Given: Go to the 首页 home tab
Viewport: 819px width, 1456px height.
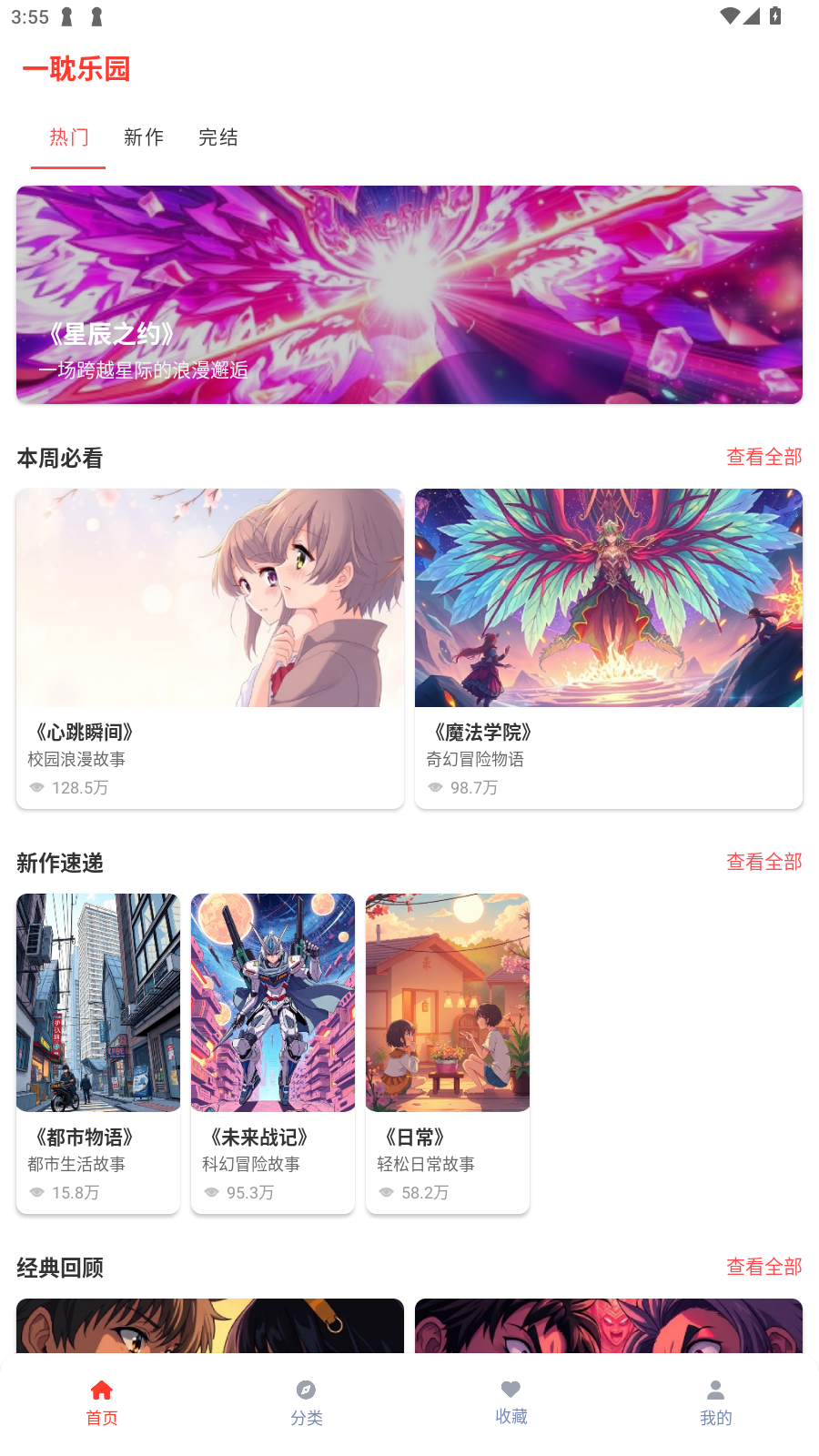Looking at the screenshot, I should click(102, 1402).
